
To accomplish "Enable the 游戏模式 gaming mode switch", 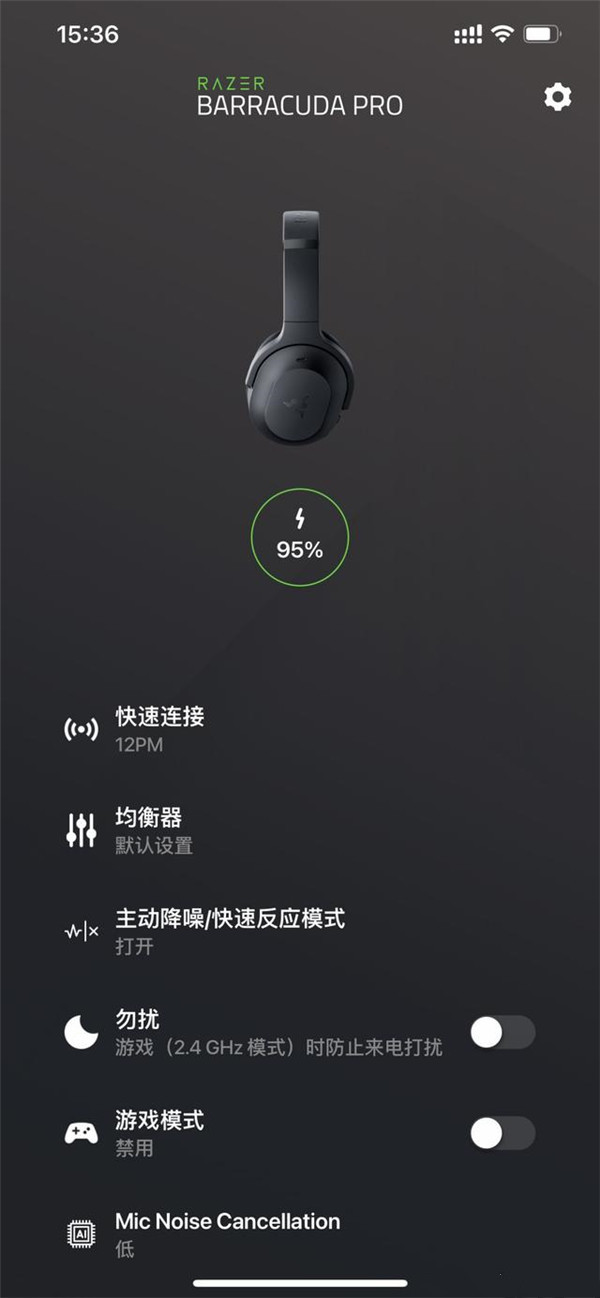I will (502, 1133).
